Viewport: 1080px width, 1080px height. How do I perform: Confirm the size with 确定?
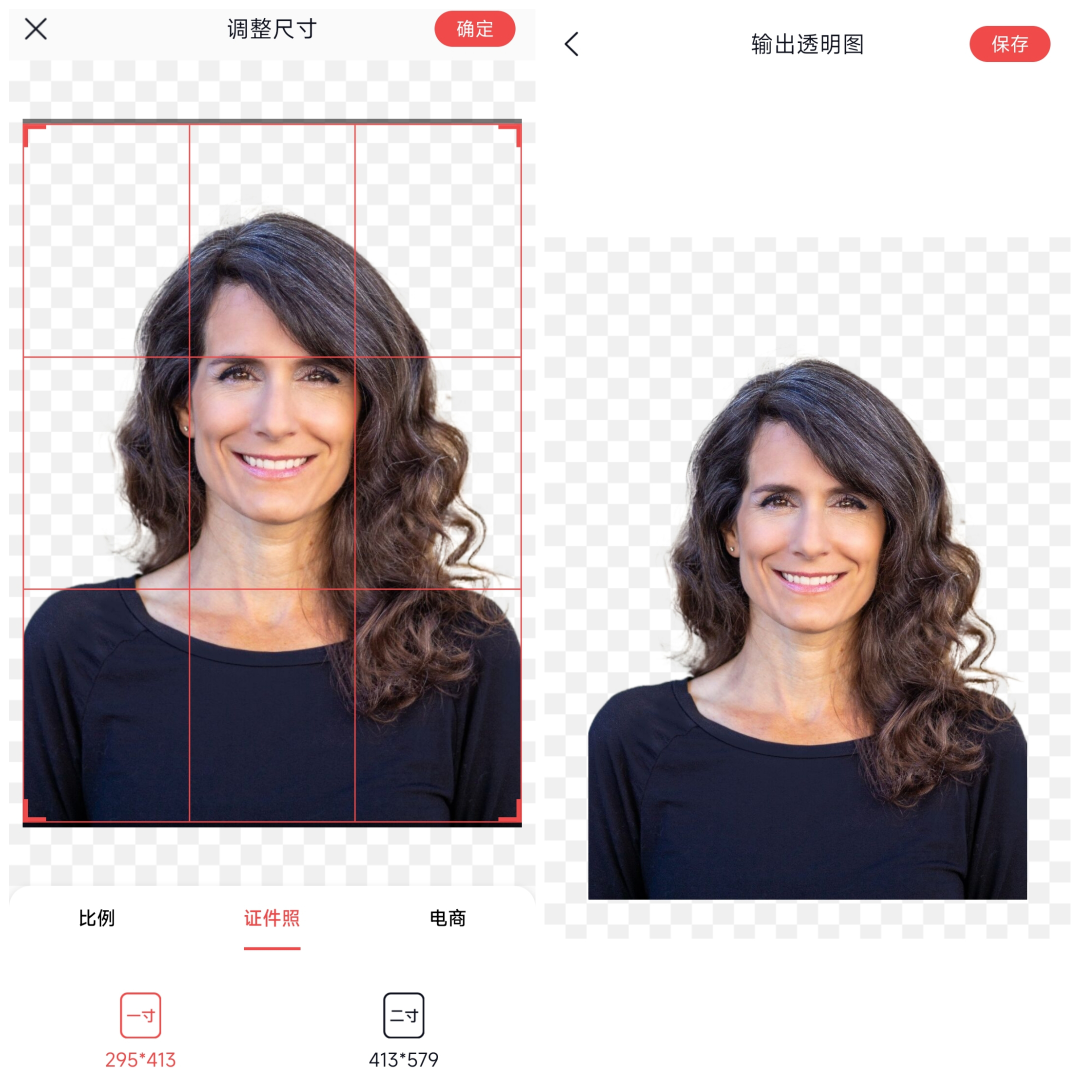click(x=474, y=29)
